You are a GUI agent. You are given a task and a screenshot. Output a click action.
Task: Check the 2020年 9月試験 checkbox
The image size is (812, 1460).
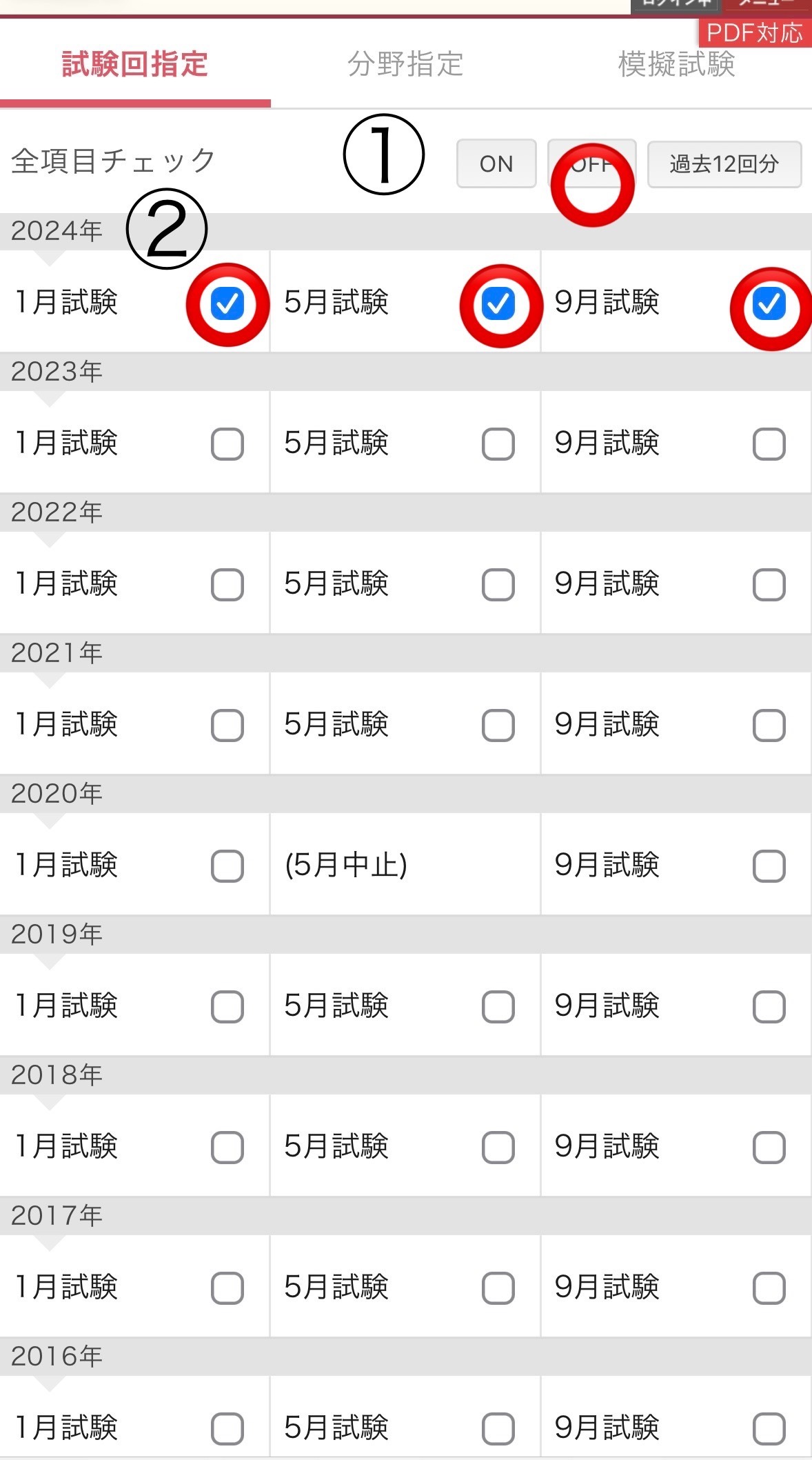point(769,866)
